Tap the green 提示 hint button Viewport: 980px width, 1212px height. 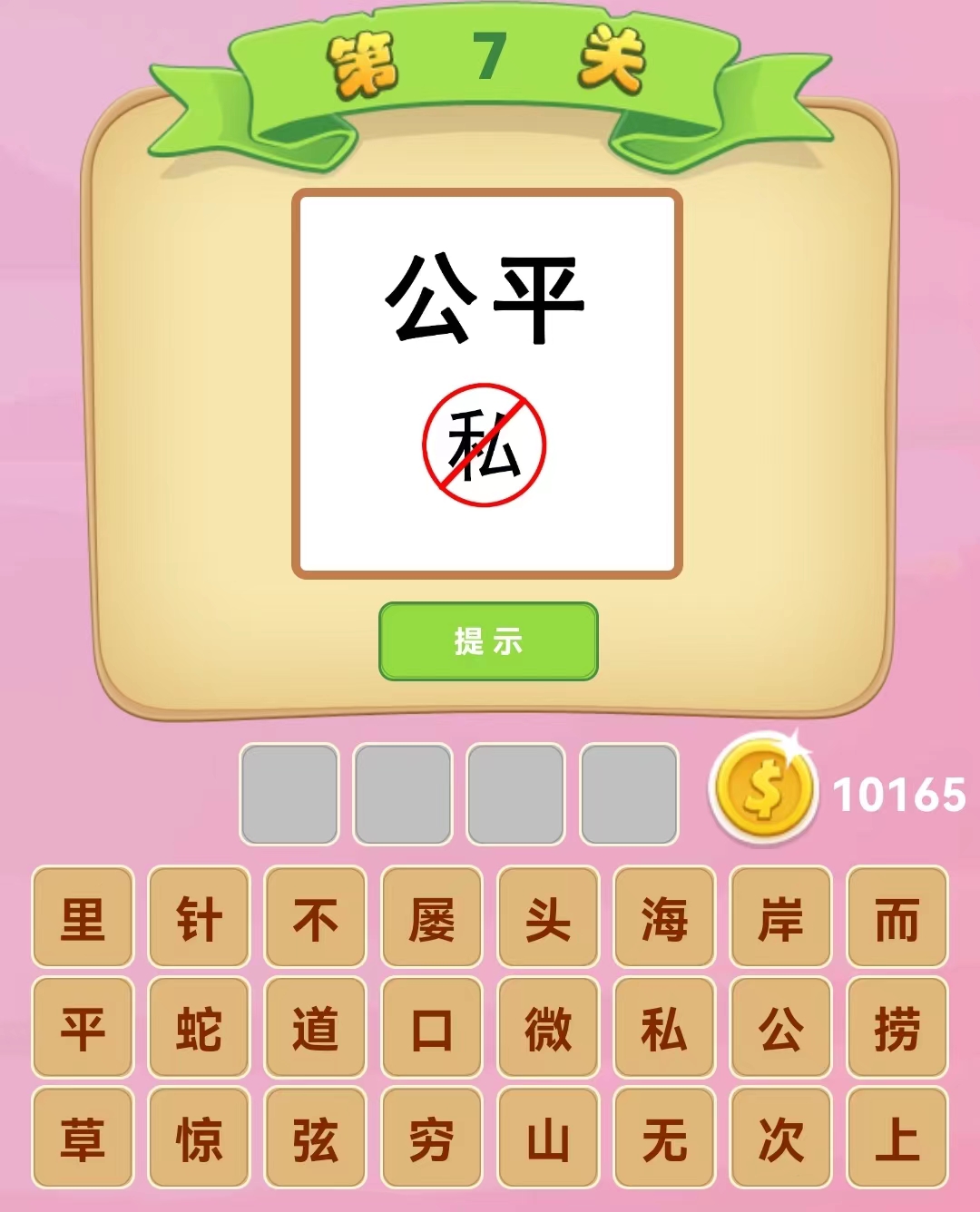coord(488,641)
